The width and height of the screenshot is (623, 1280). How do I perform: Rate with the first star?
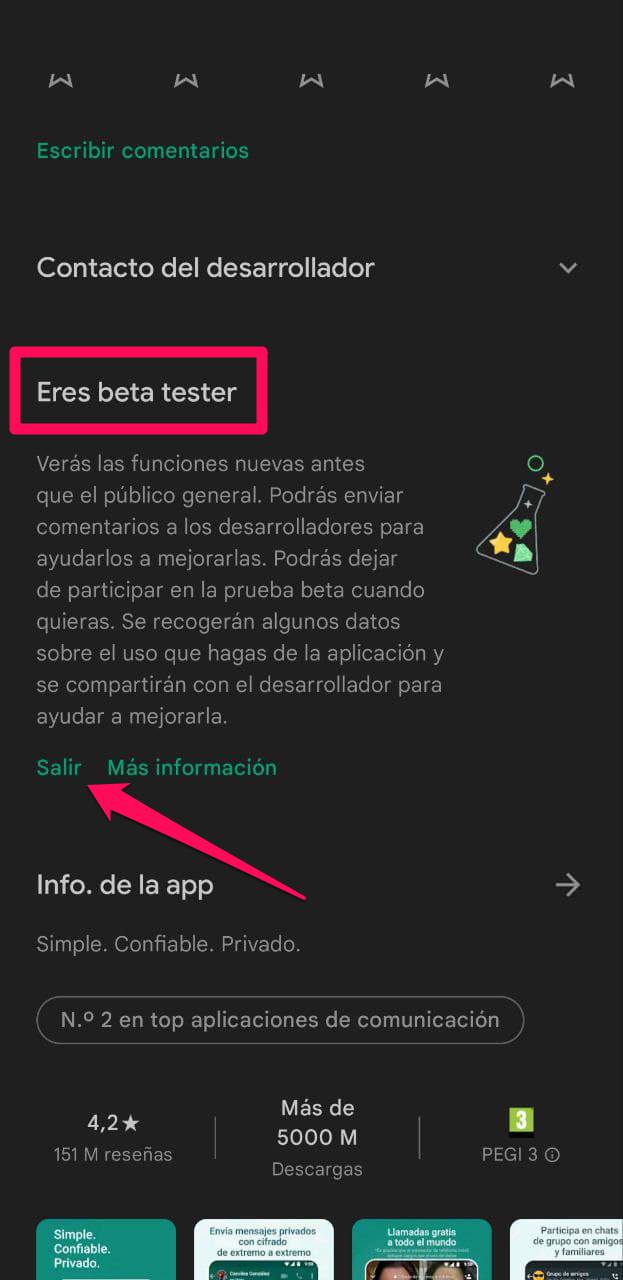(x=61, y=80)
